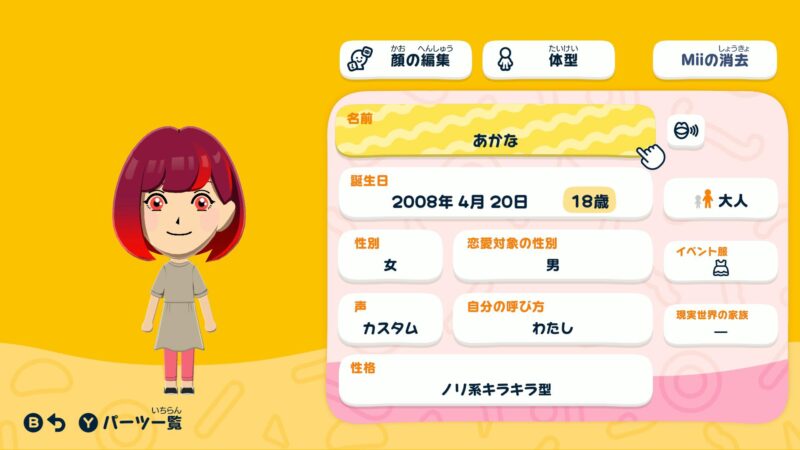Screen dimensions: 800x450
Task: Change 性別 gender from 女
Action: click(x=390, y=256)
